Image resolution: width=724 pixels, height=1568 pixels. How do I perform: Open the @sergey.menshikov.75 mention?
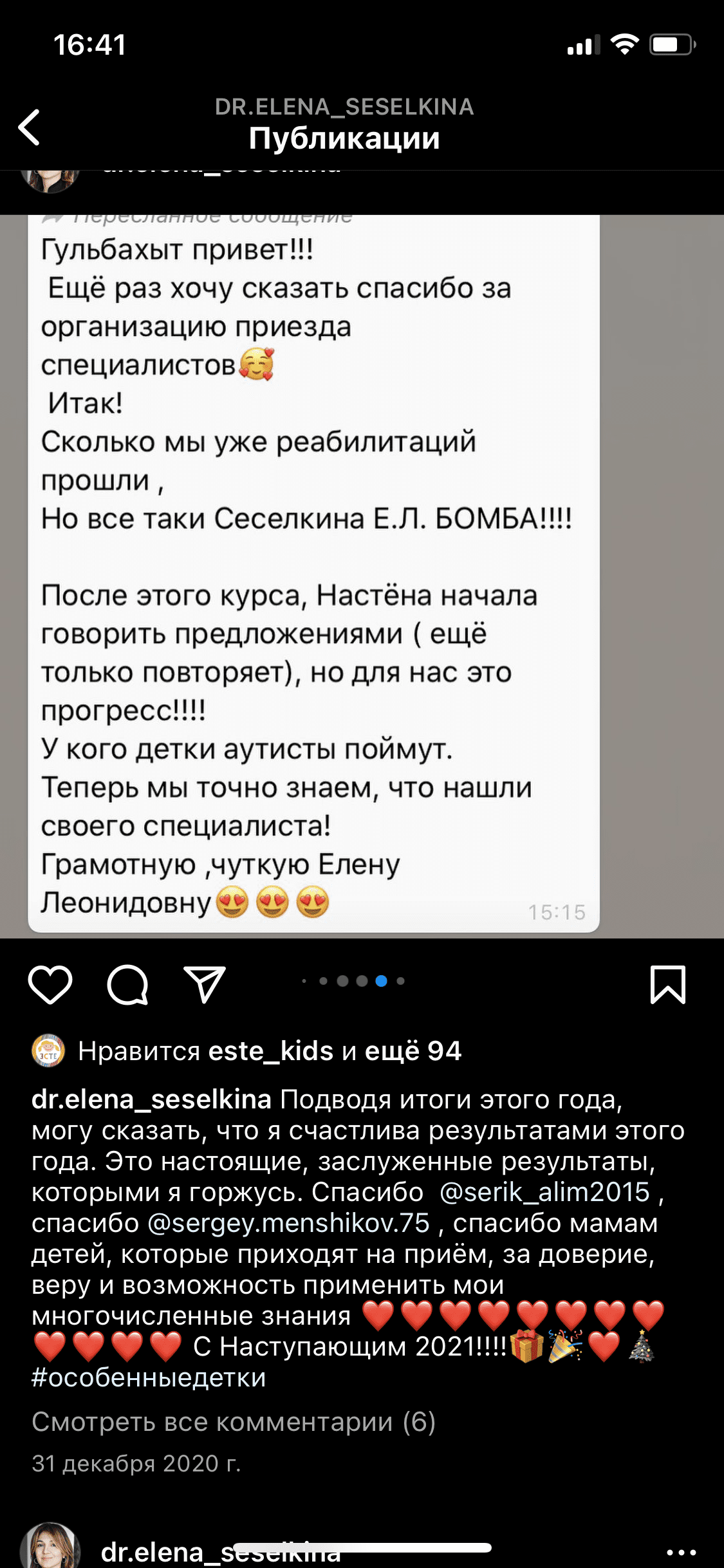pos(288,1224)
